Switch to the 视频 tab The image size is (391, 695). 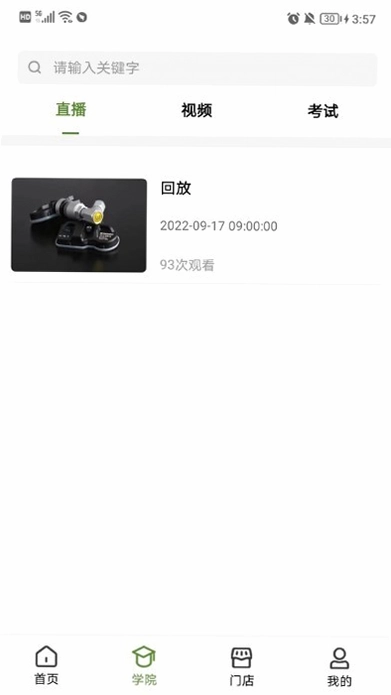[x=196, y=110]
